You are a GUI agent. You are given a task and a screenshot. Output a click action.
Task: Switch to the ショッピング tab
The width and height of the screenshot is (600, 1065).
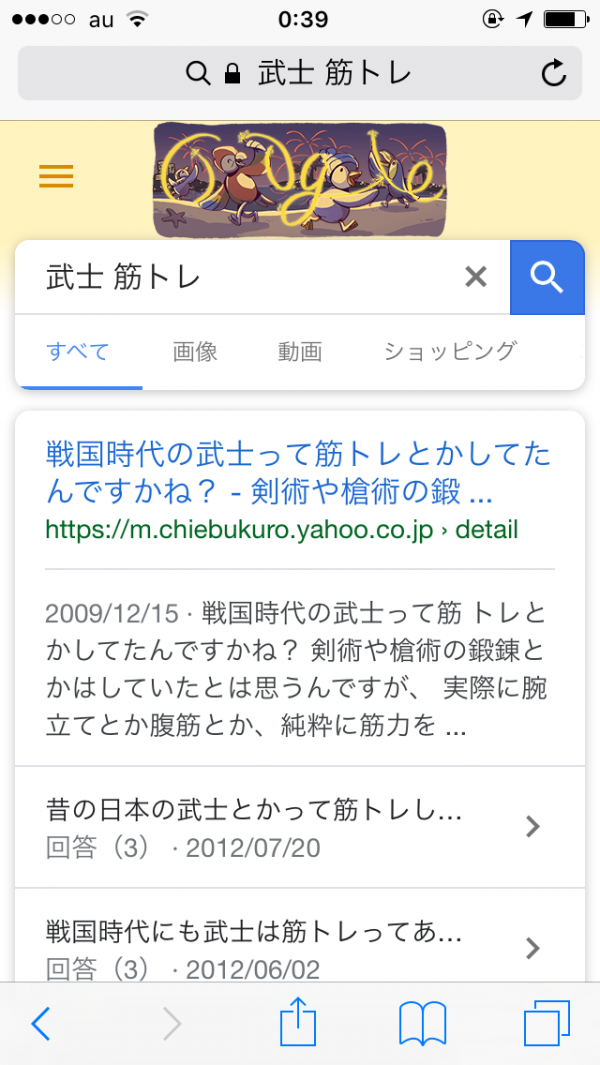pos(450,351)
